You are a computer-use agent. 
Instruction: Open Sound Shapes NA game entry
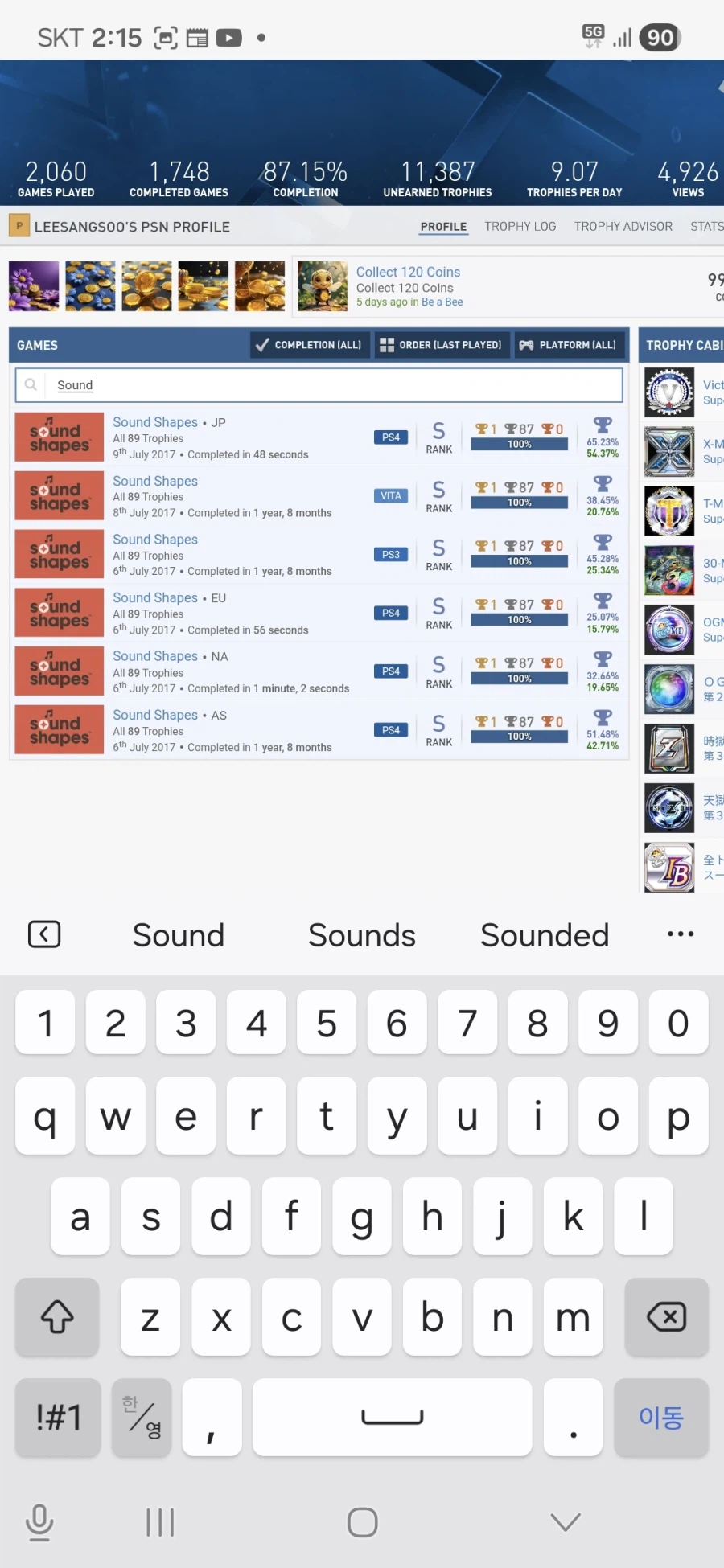[x=155, y=656]
